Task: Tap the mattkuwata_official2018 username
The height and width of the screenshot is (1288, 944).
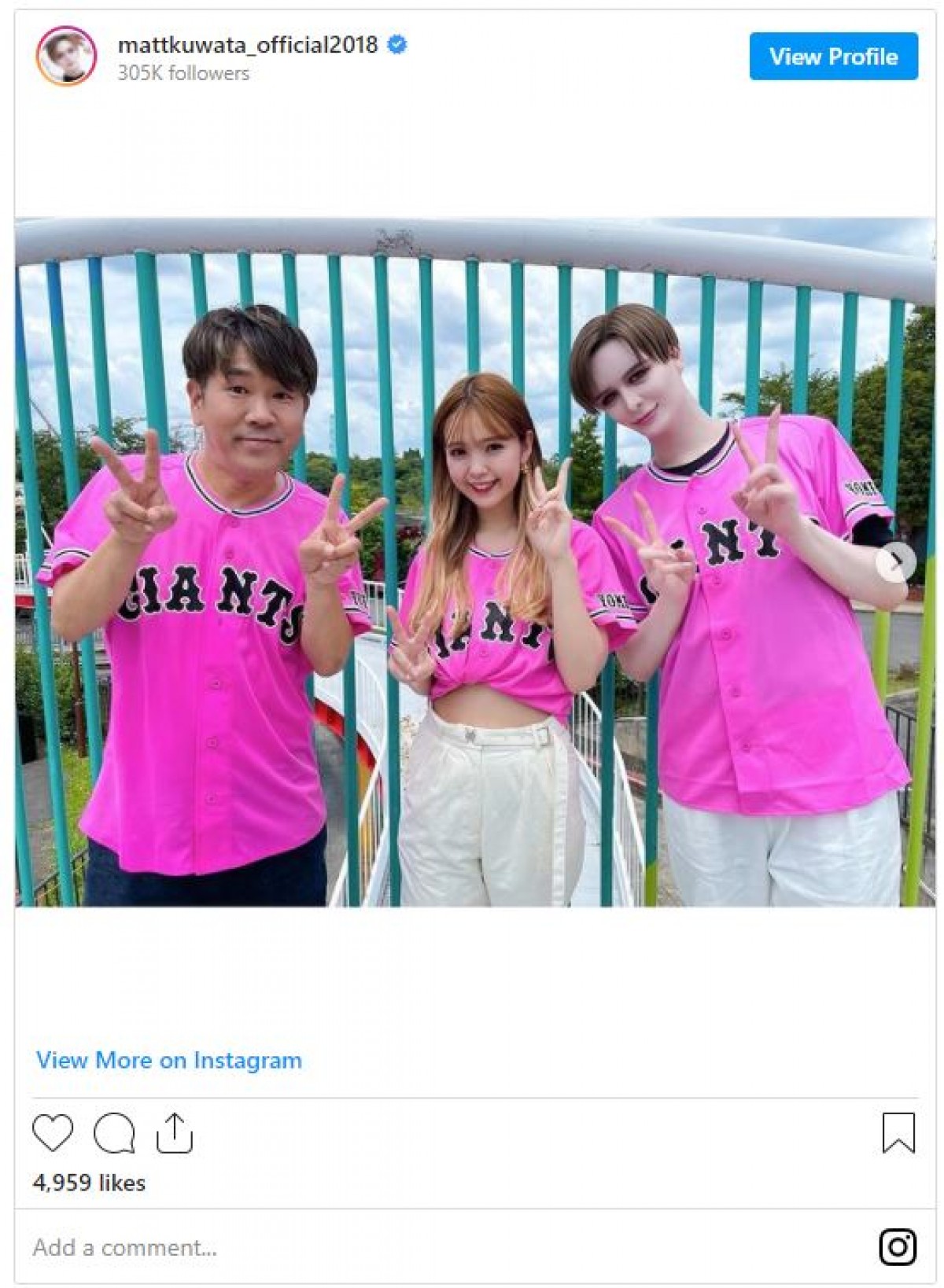Action: (x=248, y=45)
